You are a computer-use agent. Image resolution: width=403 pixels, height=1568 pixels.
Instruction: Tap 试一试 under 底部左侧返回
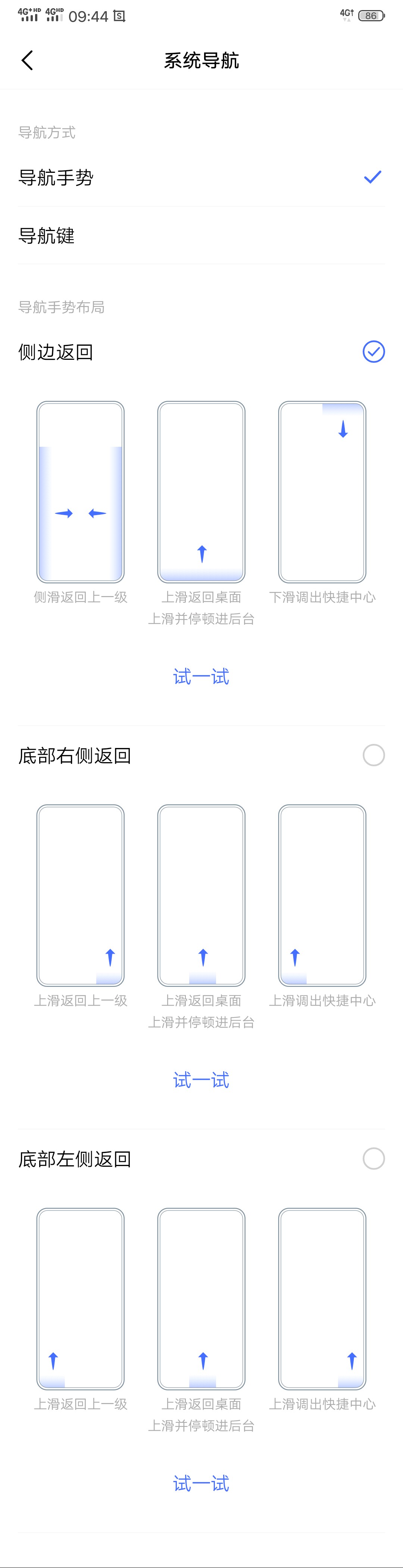[x=201, y=1483]
